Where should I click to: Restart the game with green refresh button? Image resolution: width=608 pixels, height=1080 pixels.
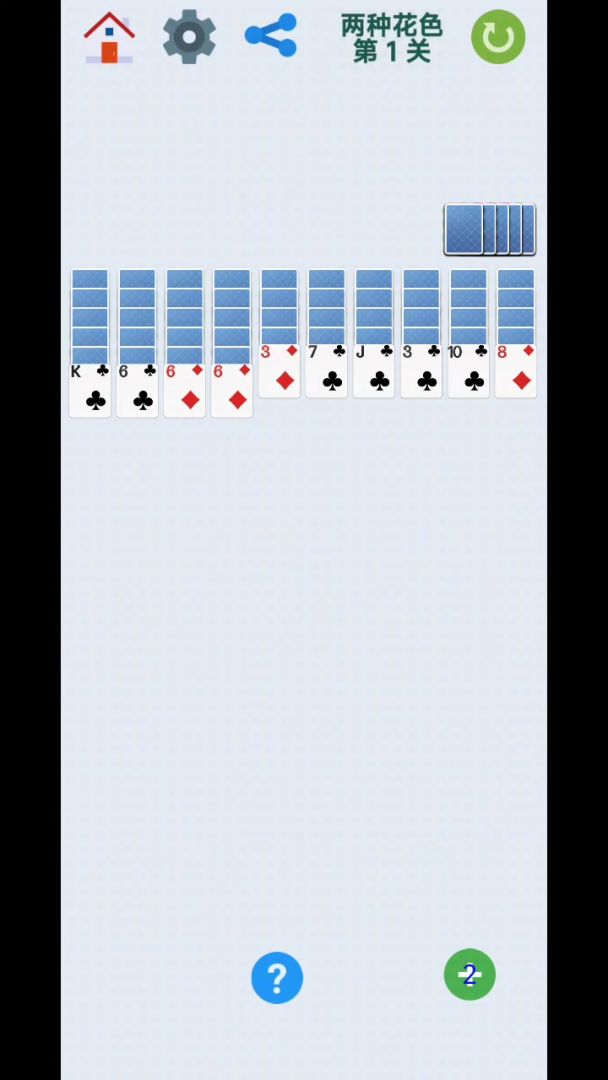498,37
